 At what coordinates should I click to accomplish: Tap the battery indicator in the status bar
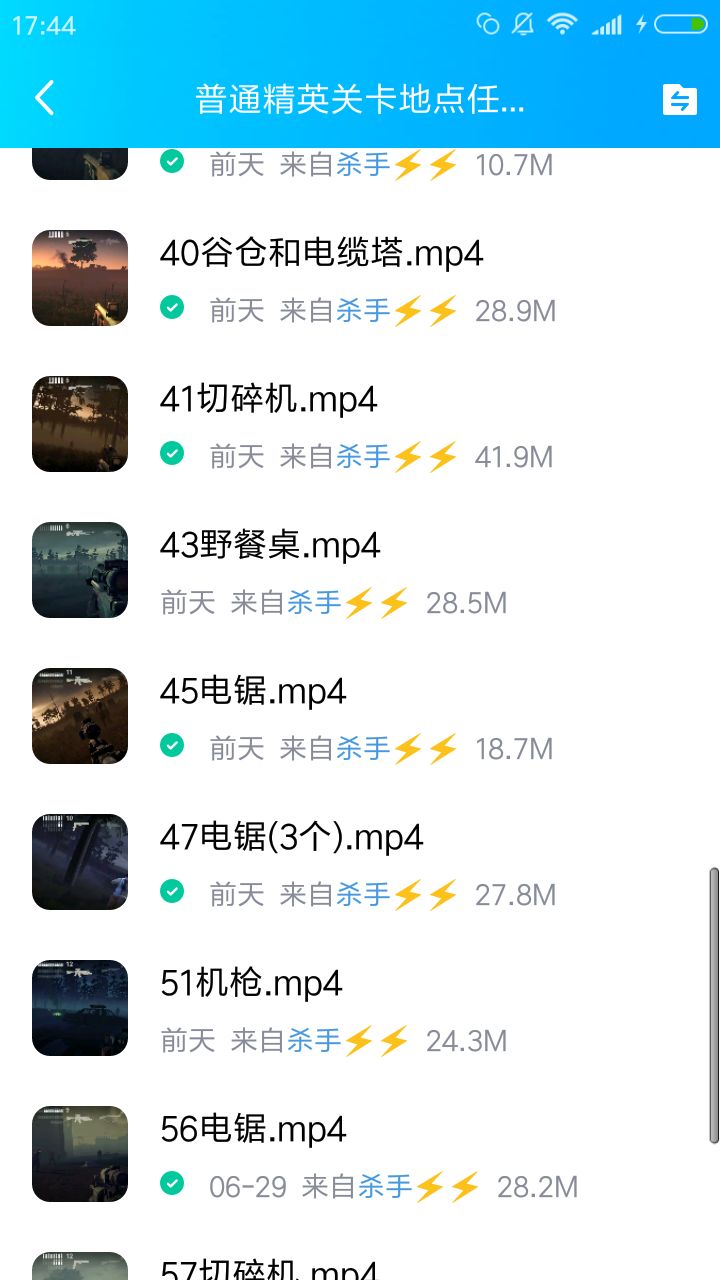click(x=676, y=25)
